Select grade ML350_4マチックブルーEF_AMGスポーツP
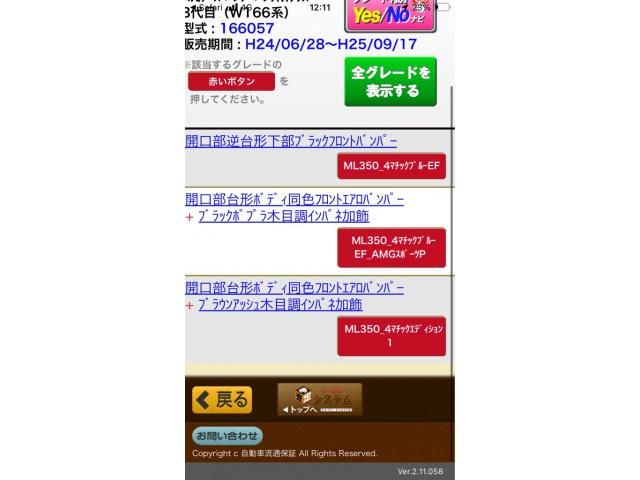Image resolution: width=640 pixels, height=480 pixels. [391, 248]
